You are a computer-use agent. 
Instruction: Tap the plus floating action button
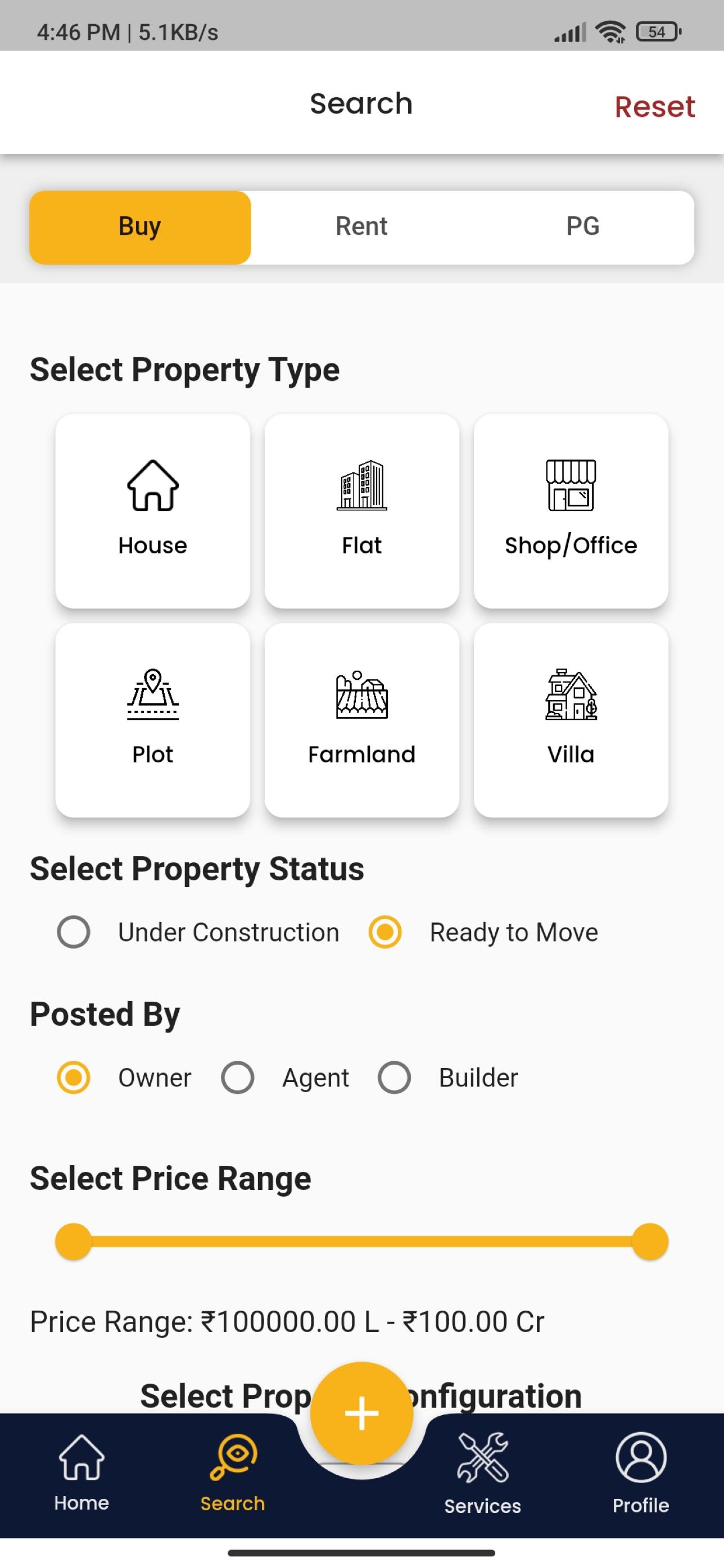point(361,1413)
